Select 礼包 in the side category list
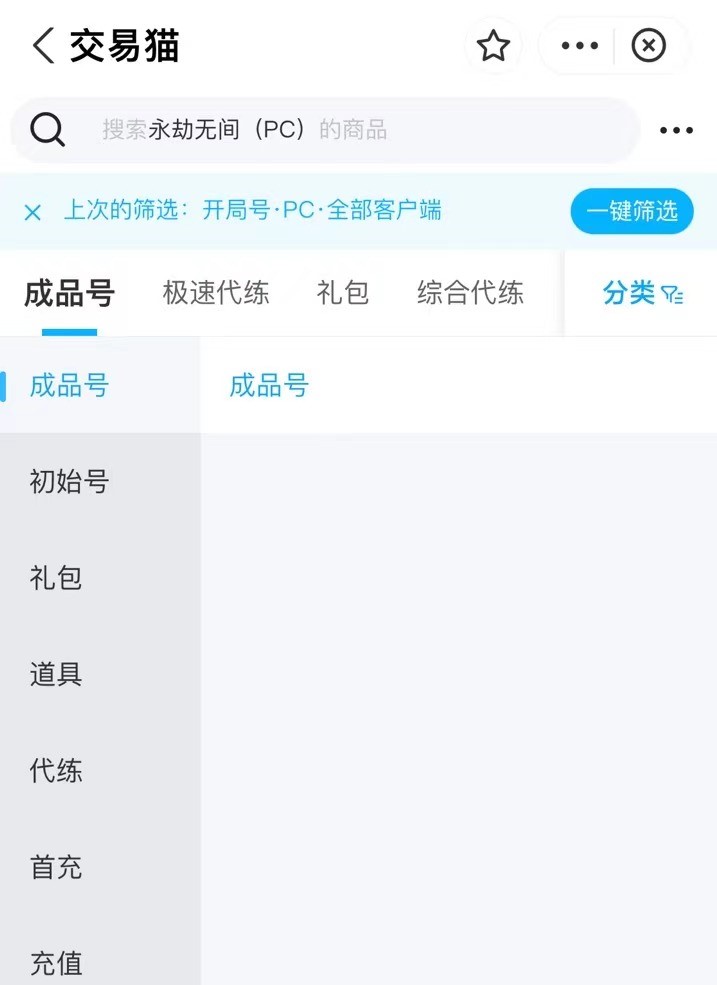 (56, 578)
